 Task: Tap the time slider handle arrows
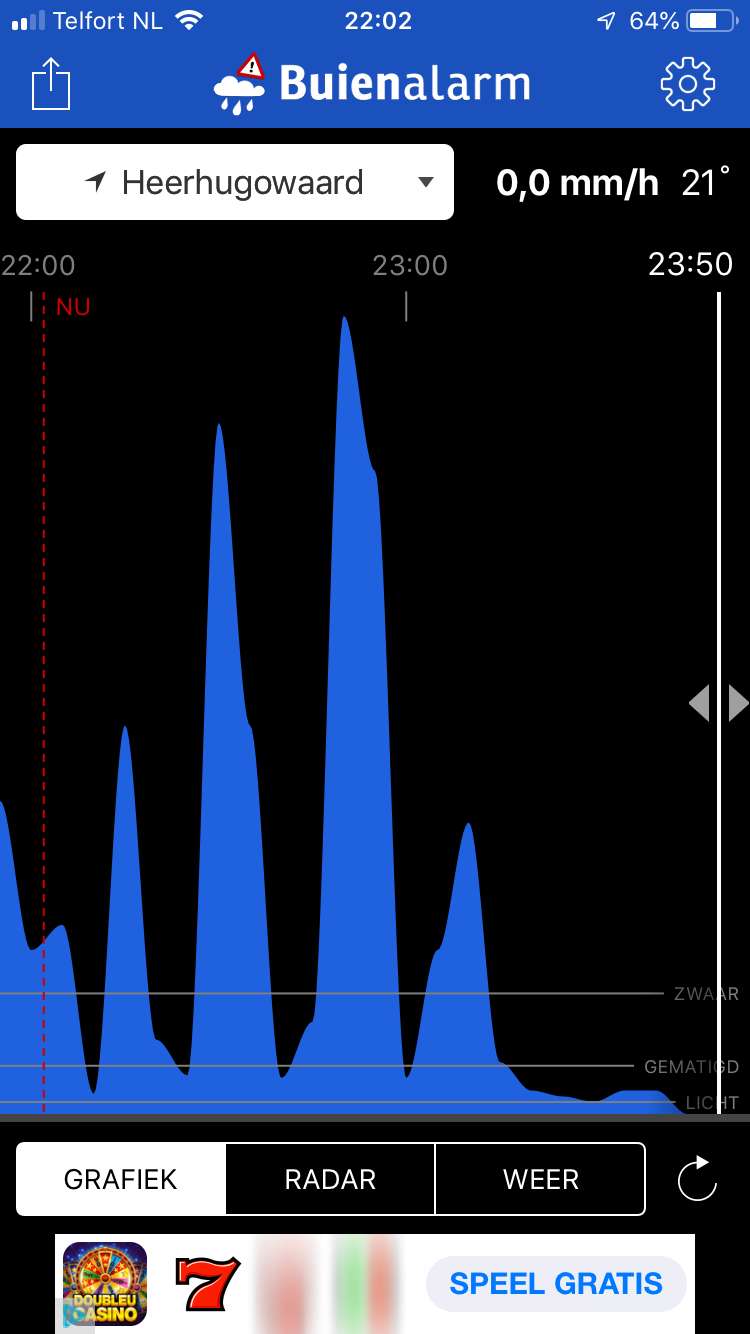(719, 703)
